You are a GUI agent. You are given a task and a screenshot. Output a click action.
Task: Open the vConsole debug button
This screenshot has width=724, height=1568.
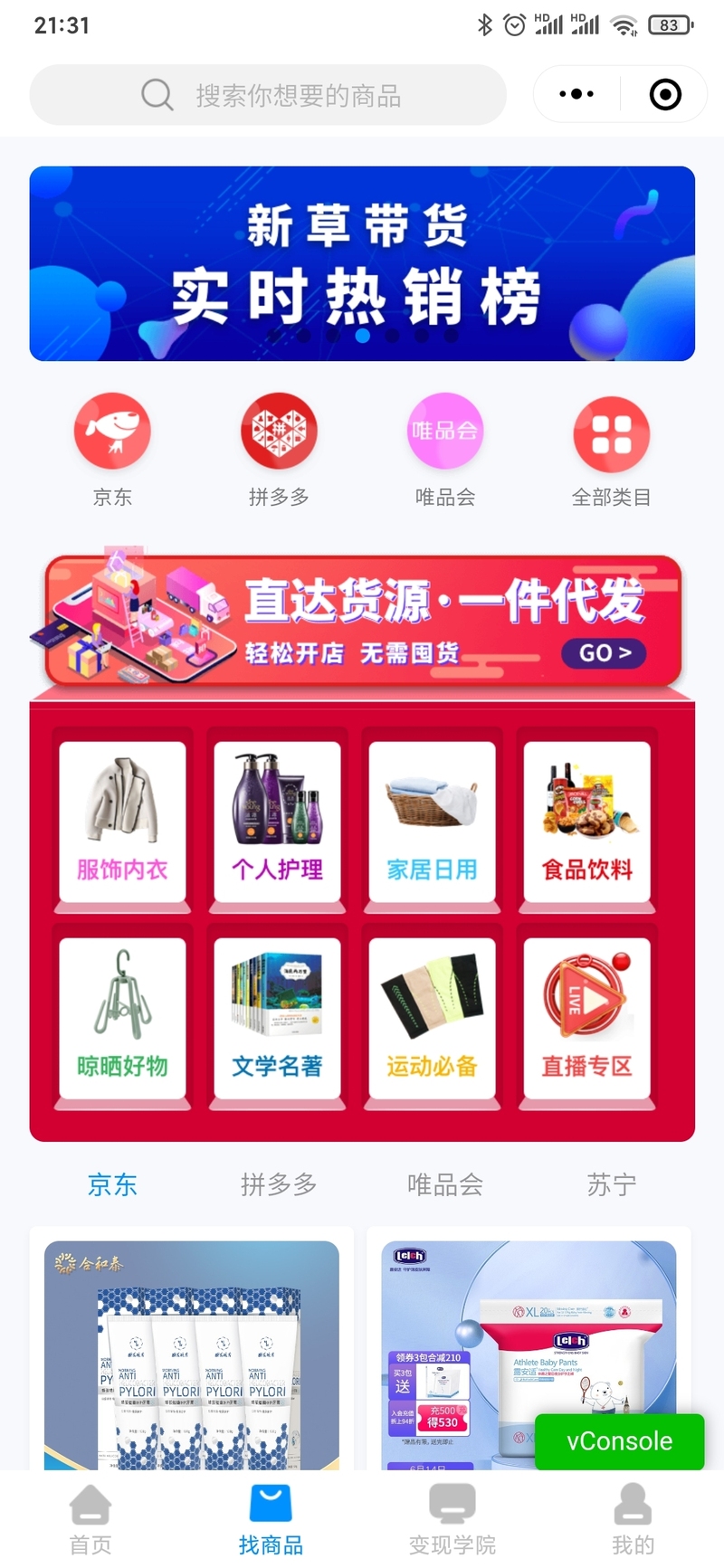619,1441
